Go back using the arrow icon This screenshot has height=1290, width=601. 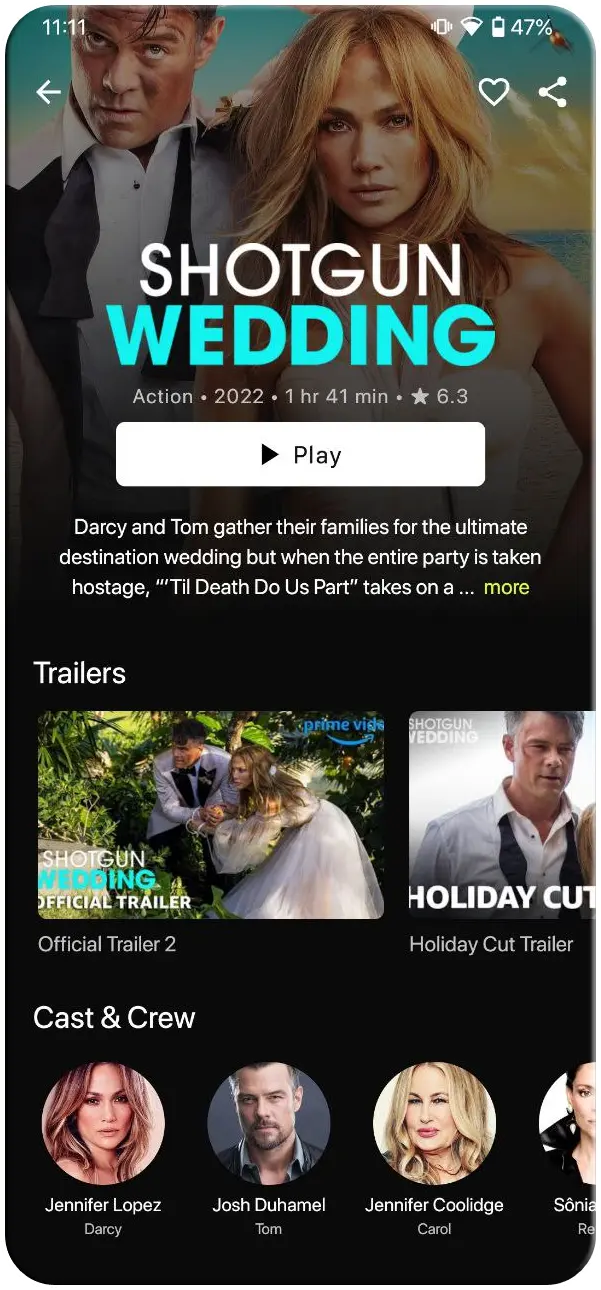[48, 93]
